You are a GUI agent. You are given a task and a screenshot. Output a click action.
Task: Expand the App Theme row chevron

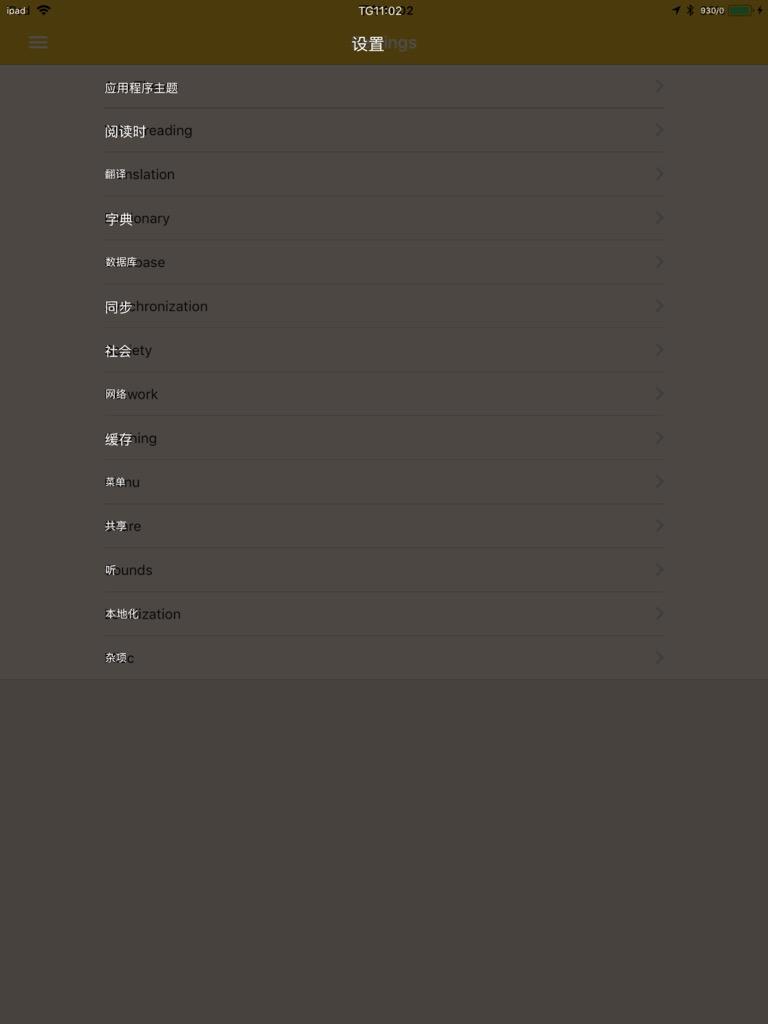pos(658,86)
